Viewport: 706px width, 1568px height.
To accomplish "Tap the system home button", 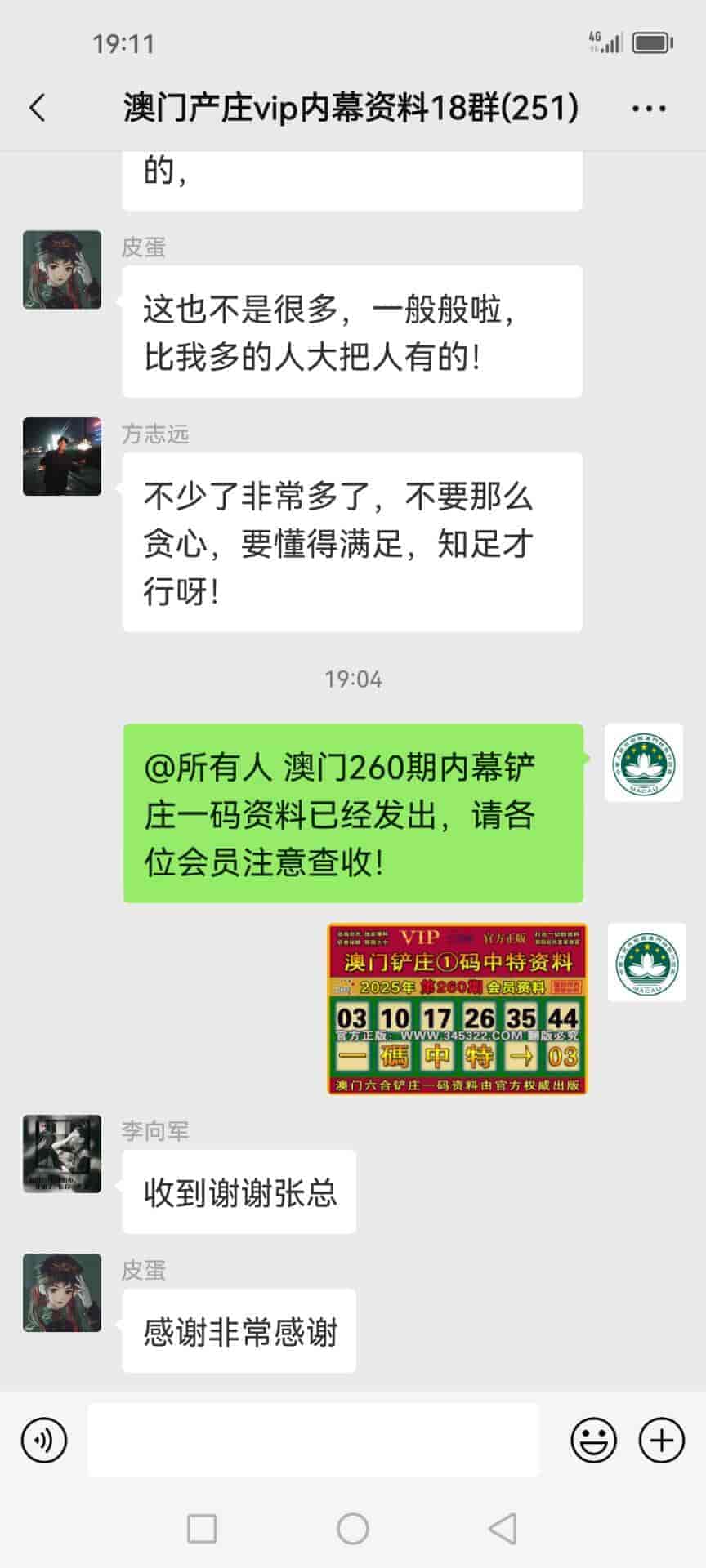I will pos(353,1529).
